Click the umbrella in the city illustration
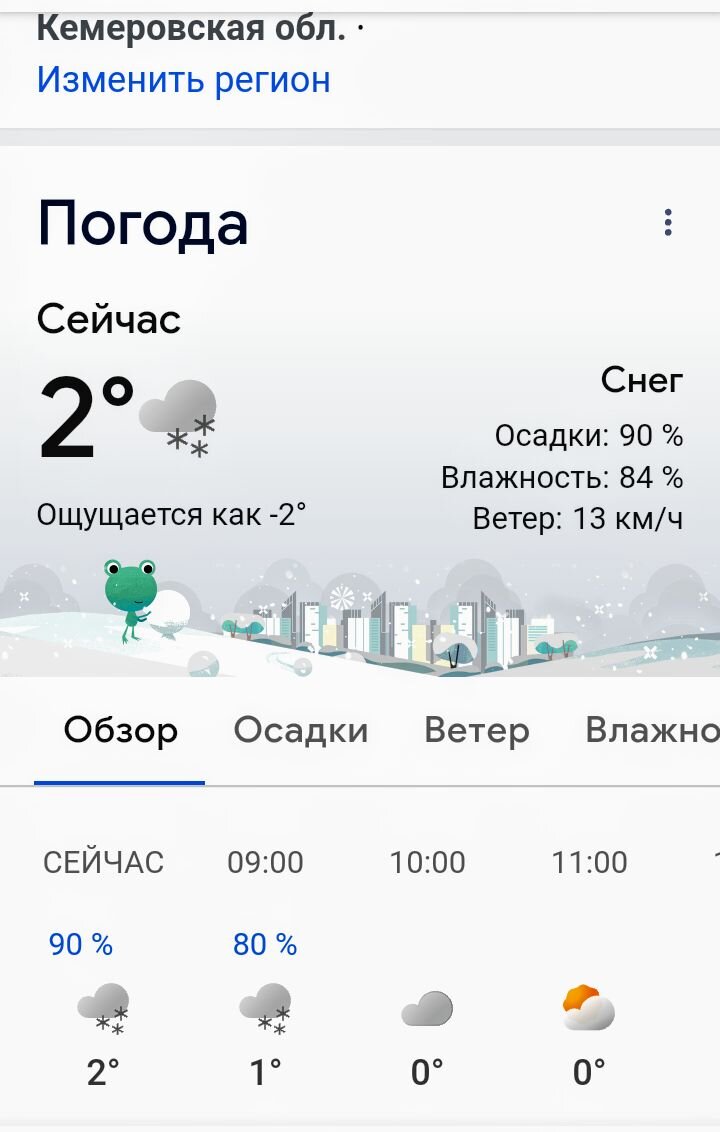This screenshot has width=720, height=1132. click(x=455, y=648)
